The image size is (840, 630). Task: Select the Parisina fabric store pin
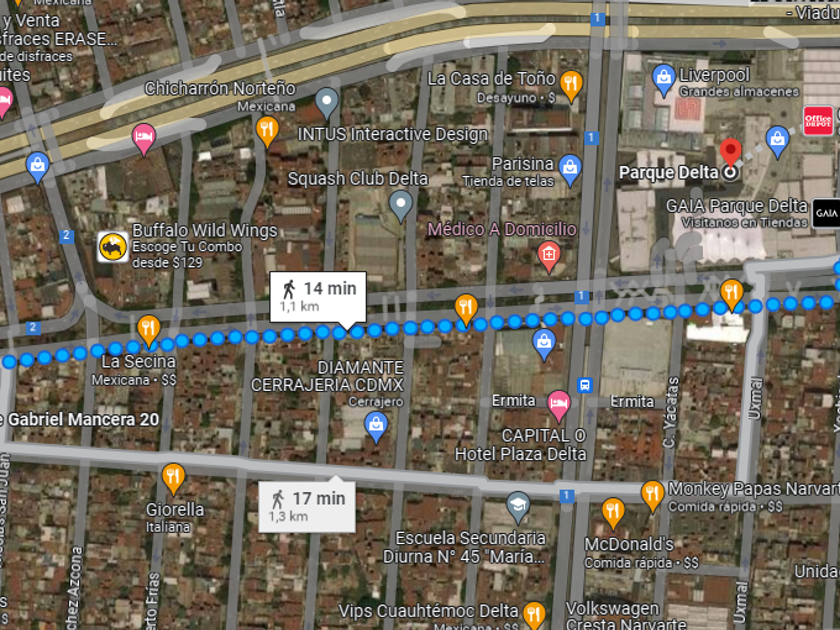(x=570, y=171)
